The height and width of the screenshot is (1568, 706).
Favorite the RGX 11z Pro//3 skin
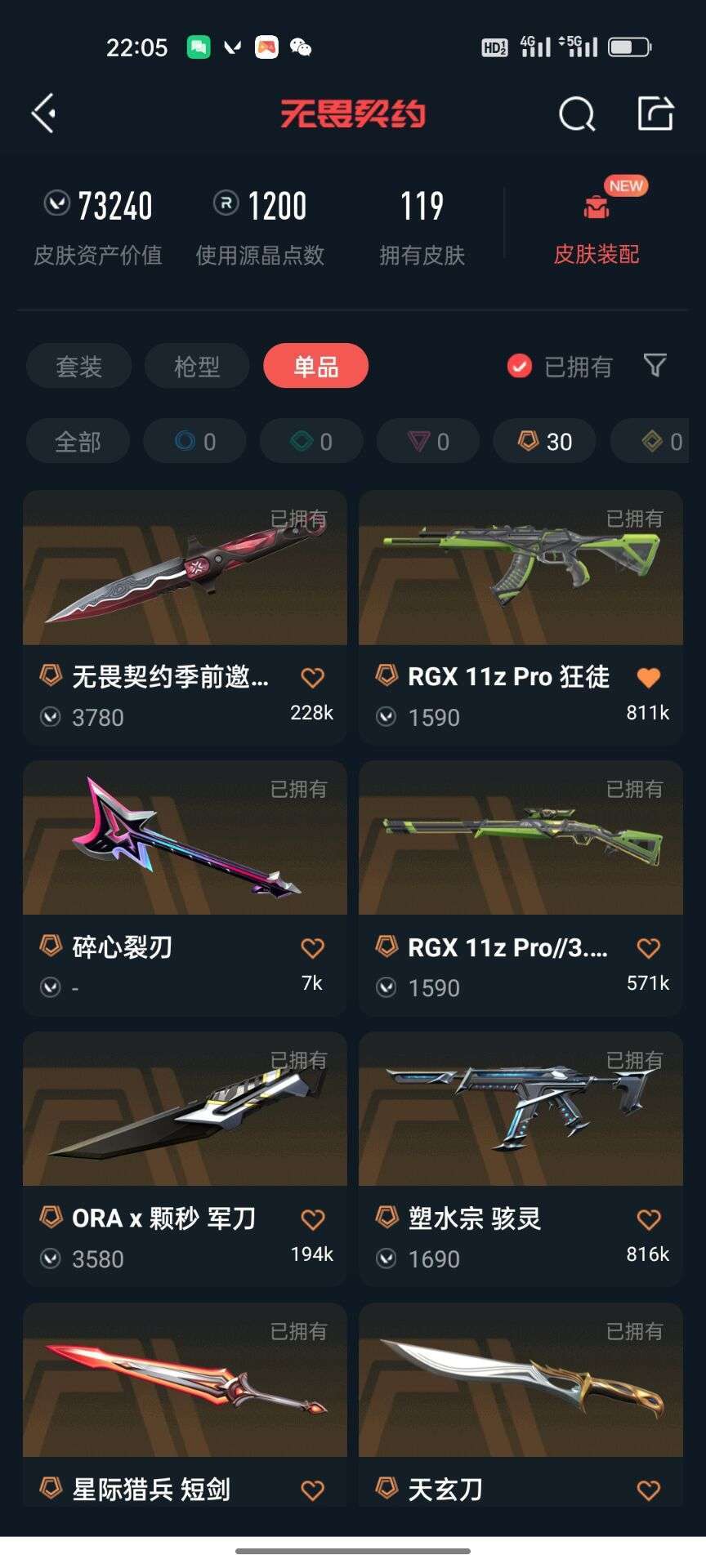(x=648, y=948)
